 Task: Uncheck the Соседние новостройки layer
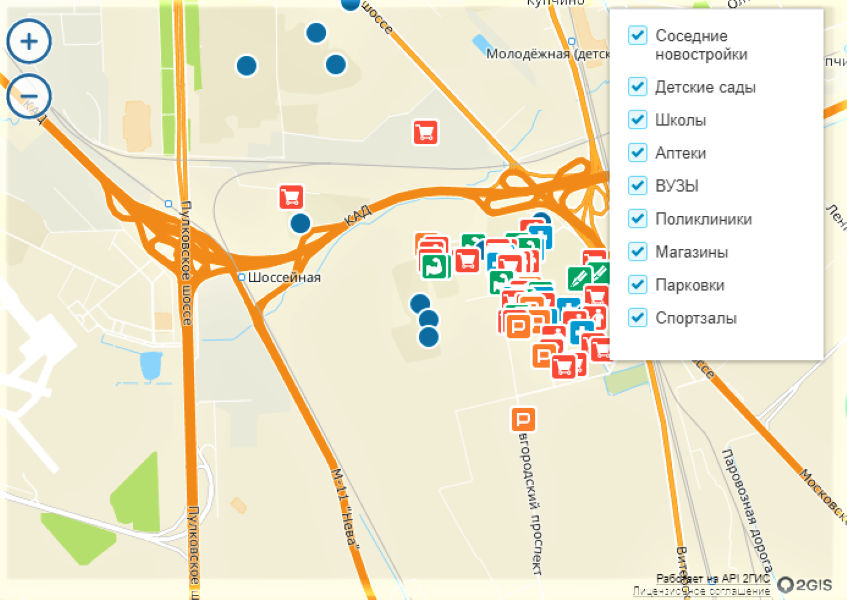pos(637,36)
